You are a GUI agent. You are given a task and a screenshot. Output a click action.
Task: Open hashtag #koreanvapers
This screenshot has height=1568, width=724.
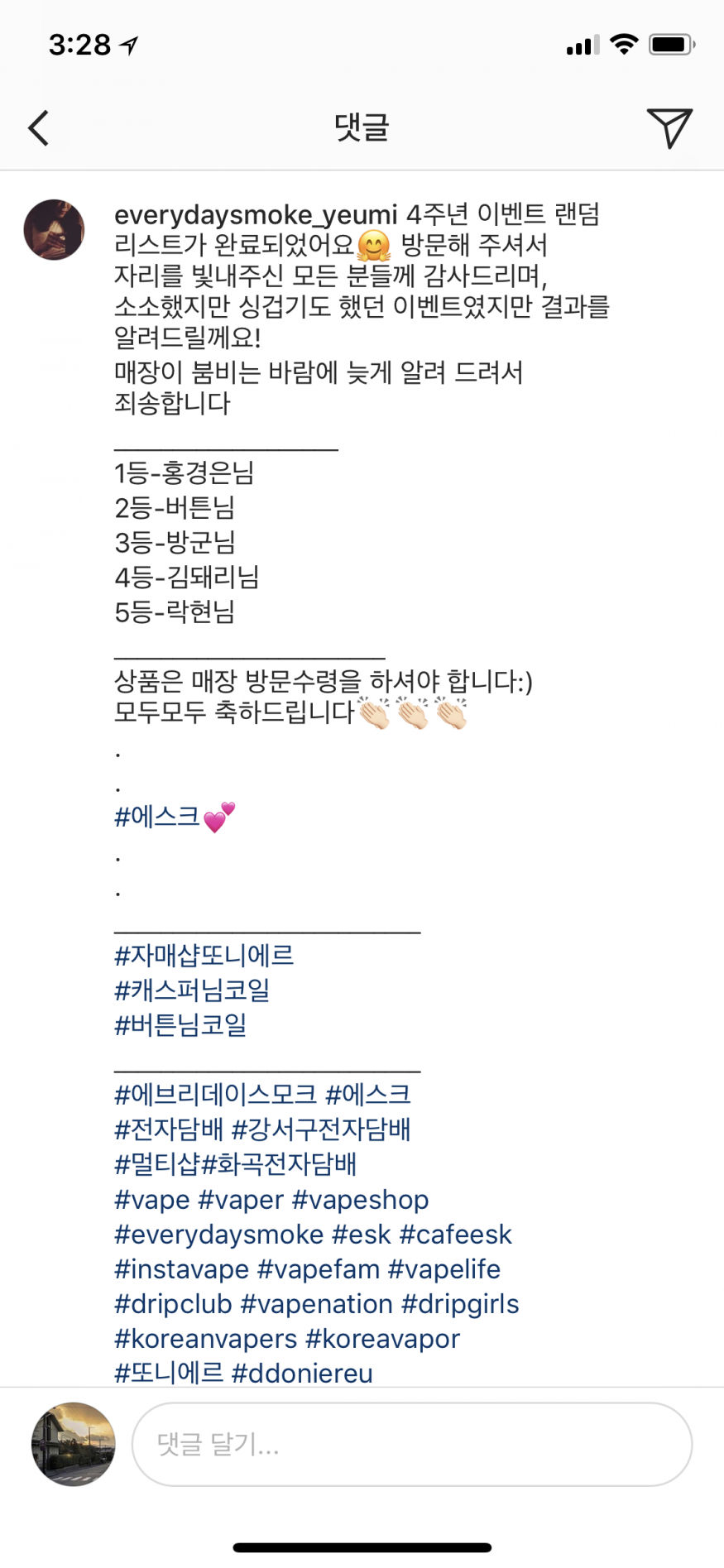click(205, 1339)
